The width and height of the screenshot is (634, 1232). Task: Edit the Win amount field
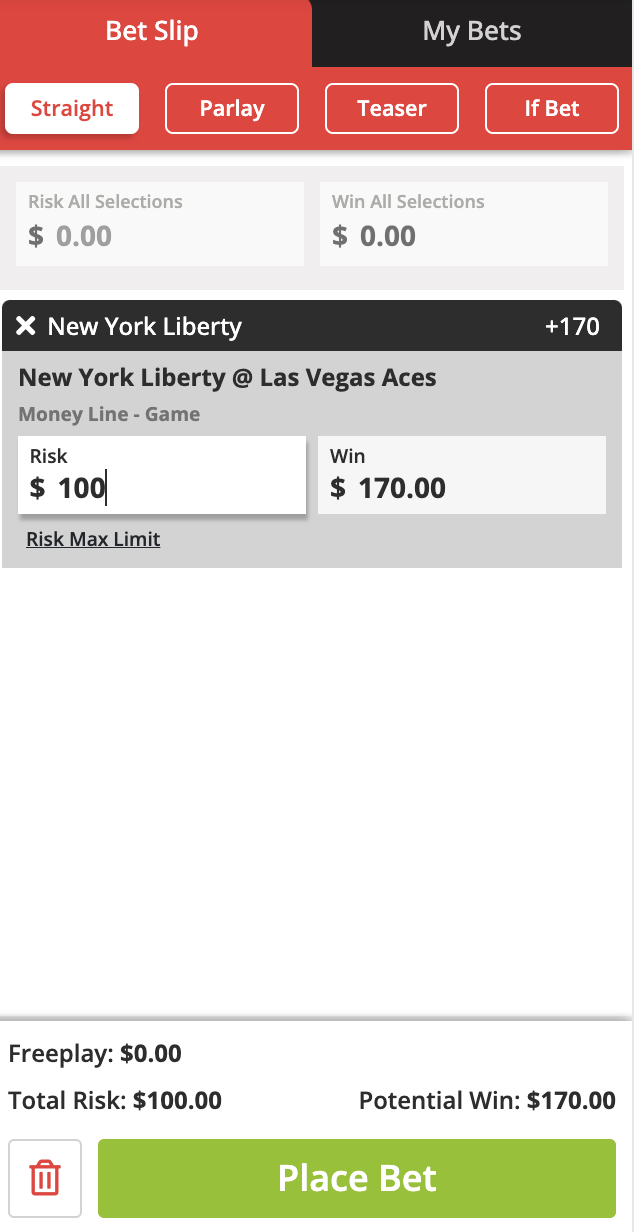462,475
